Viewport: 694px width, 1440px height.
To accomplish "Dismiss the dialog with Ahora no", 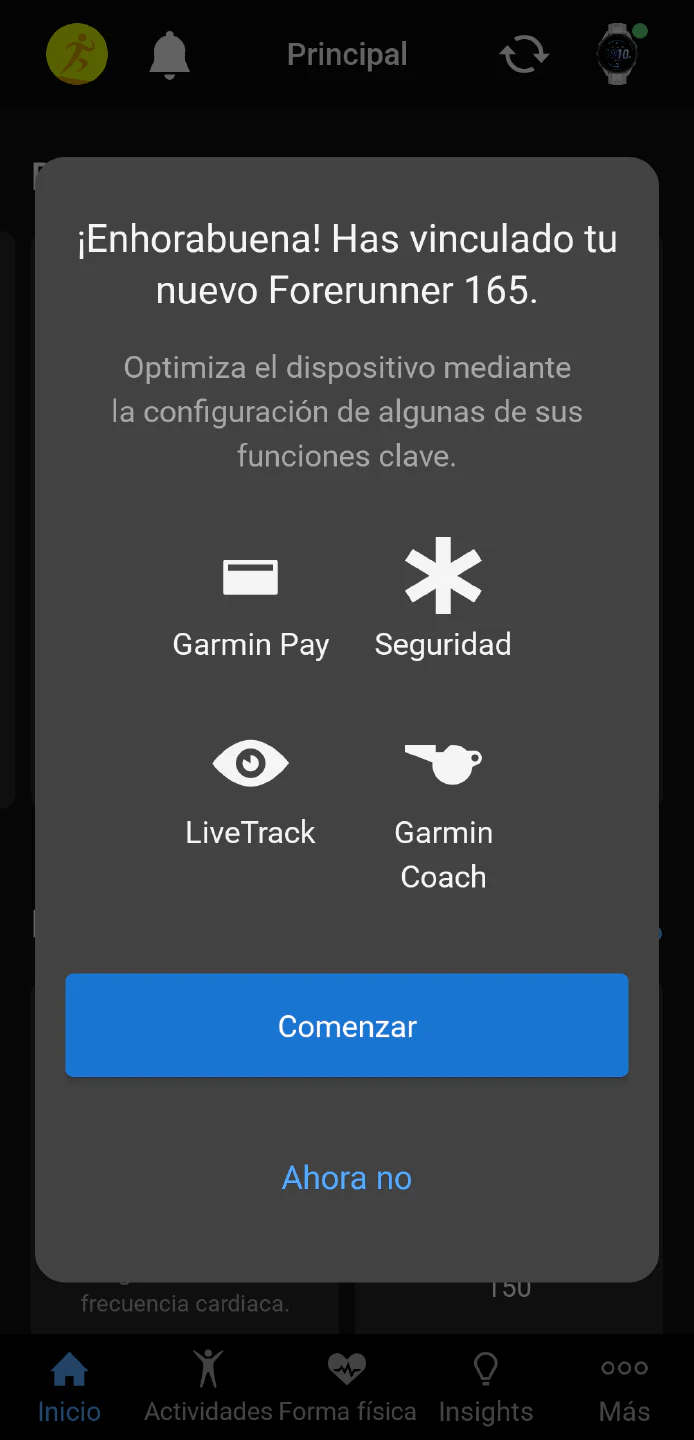I will 347,1178.
